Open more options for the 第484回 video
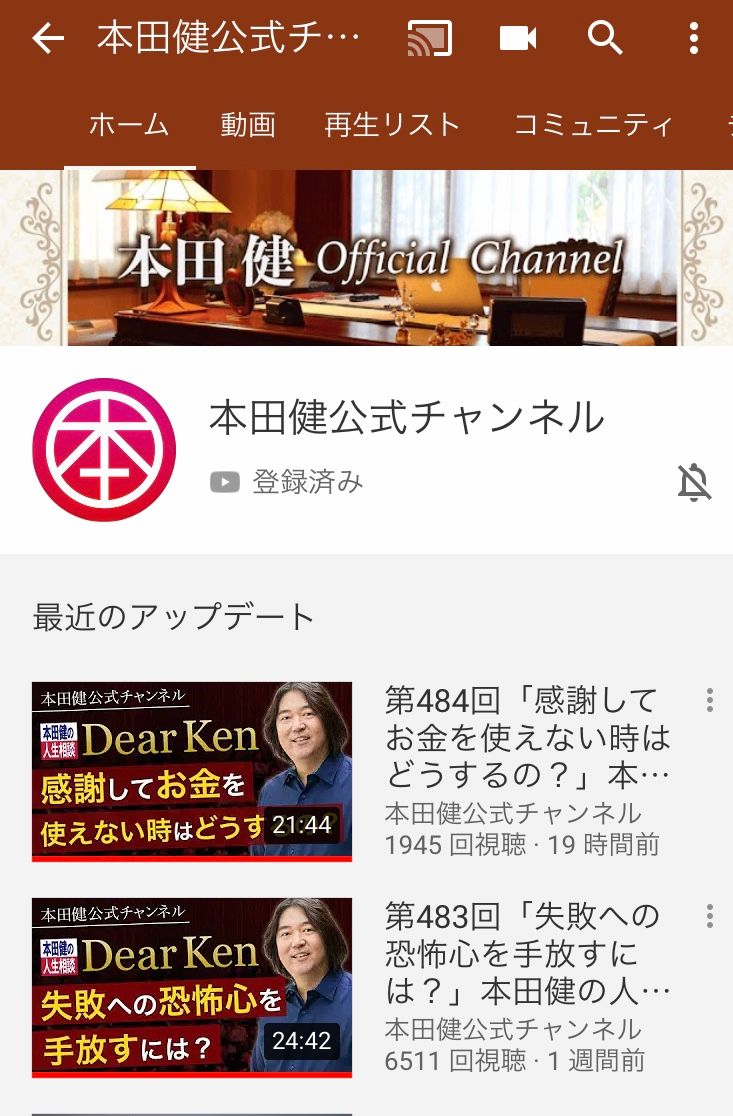The height and width of the screenshot is (1116, 733). point(710,700)
